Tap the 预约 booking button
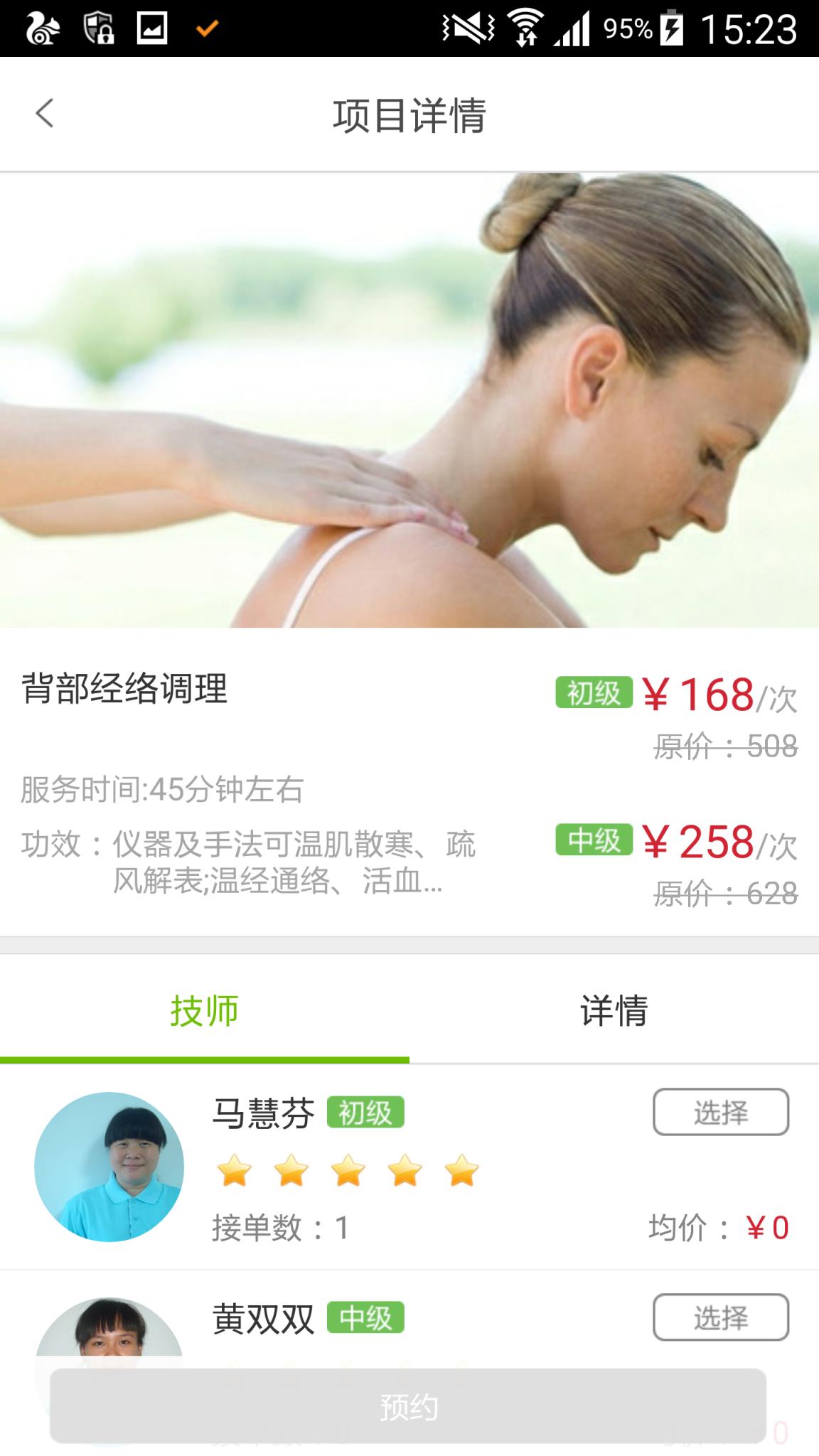 coord(408,1406)
